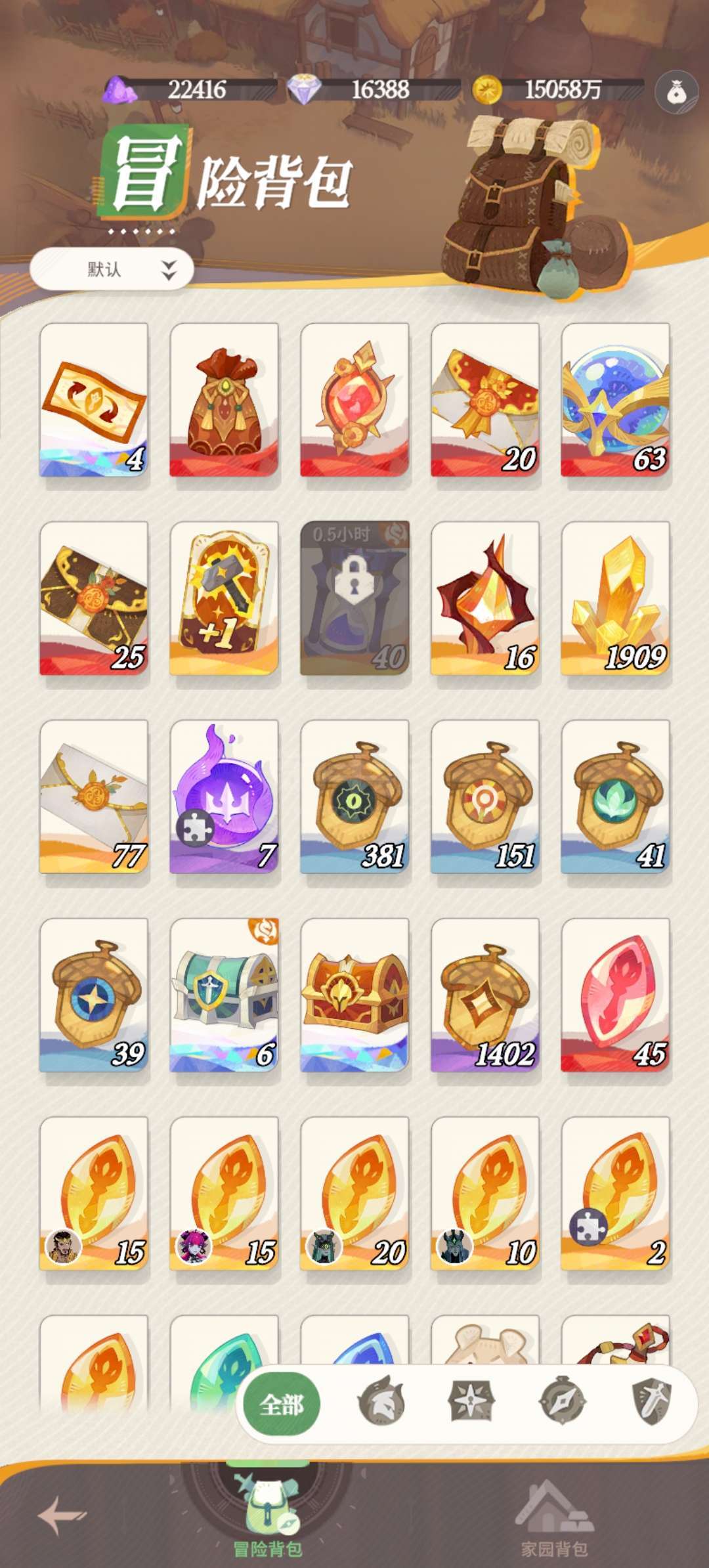Screen dimensions: 709x1568
Task: Open the acorn item with count 1402
Action: pyautogui.click(x=485, y=995)
